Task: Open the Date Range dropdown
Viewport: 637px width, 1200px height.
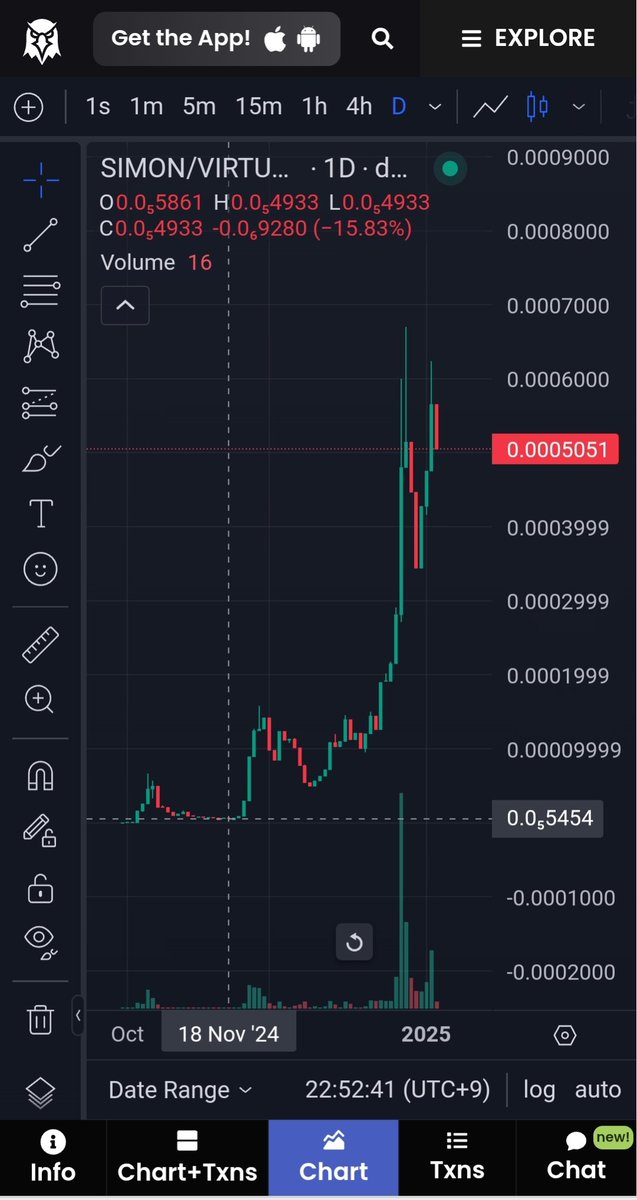Action: (x=180, y=1090)
